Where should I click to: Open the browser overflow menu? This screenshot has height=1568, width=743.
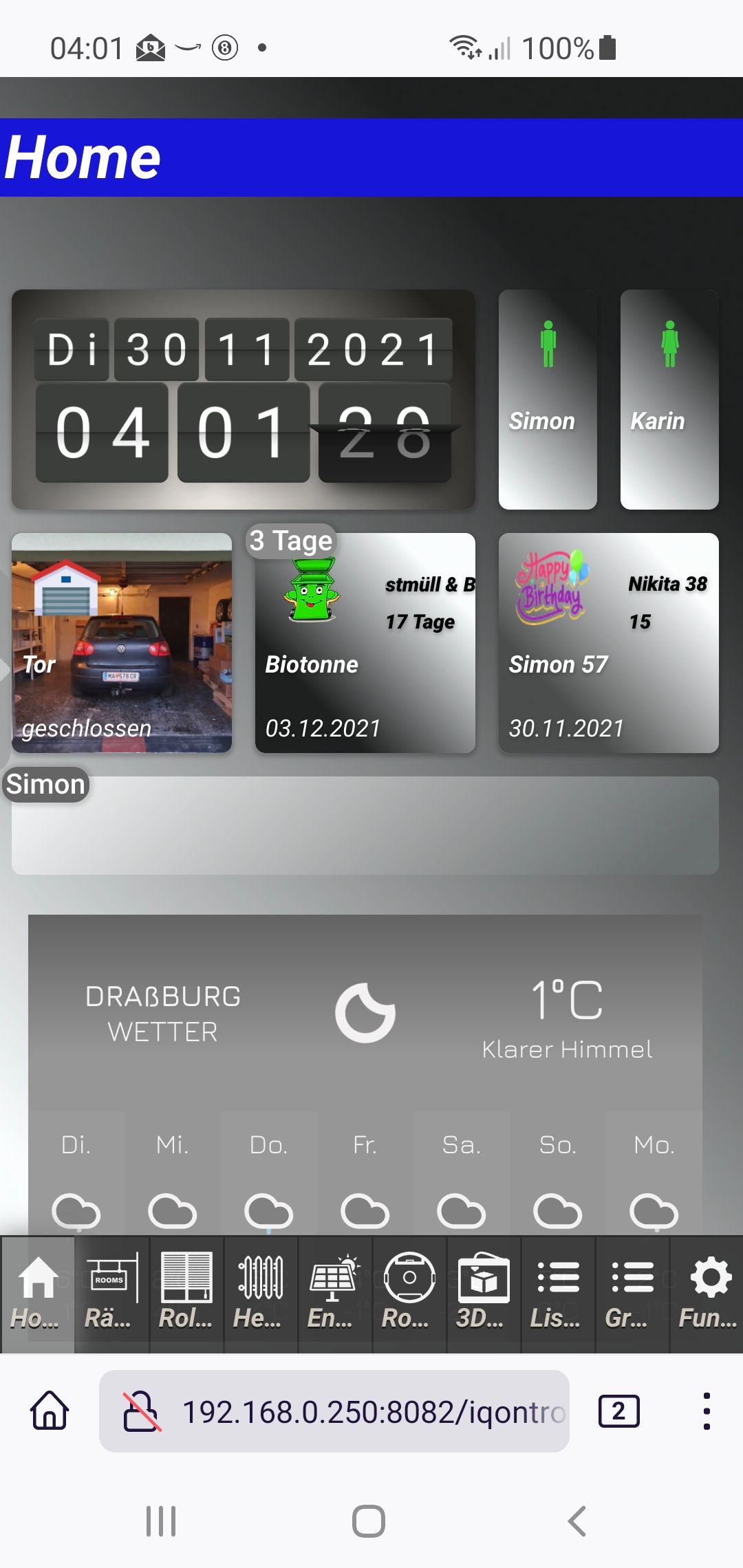[x=706, y=1412]
